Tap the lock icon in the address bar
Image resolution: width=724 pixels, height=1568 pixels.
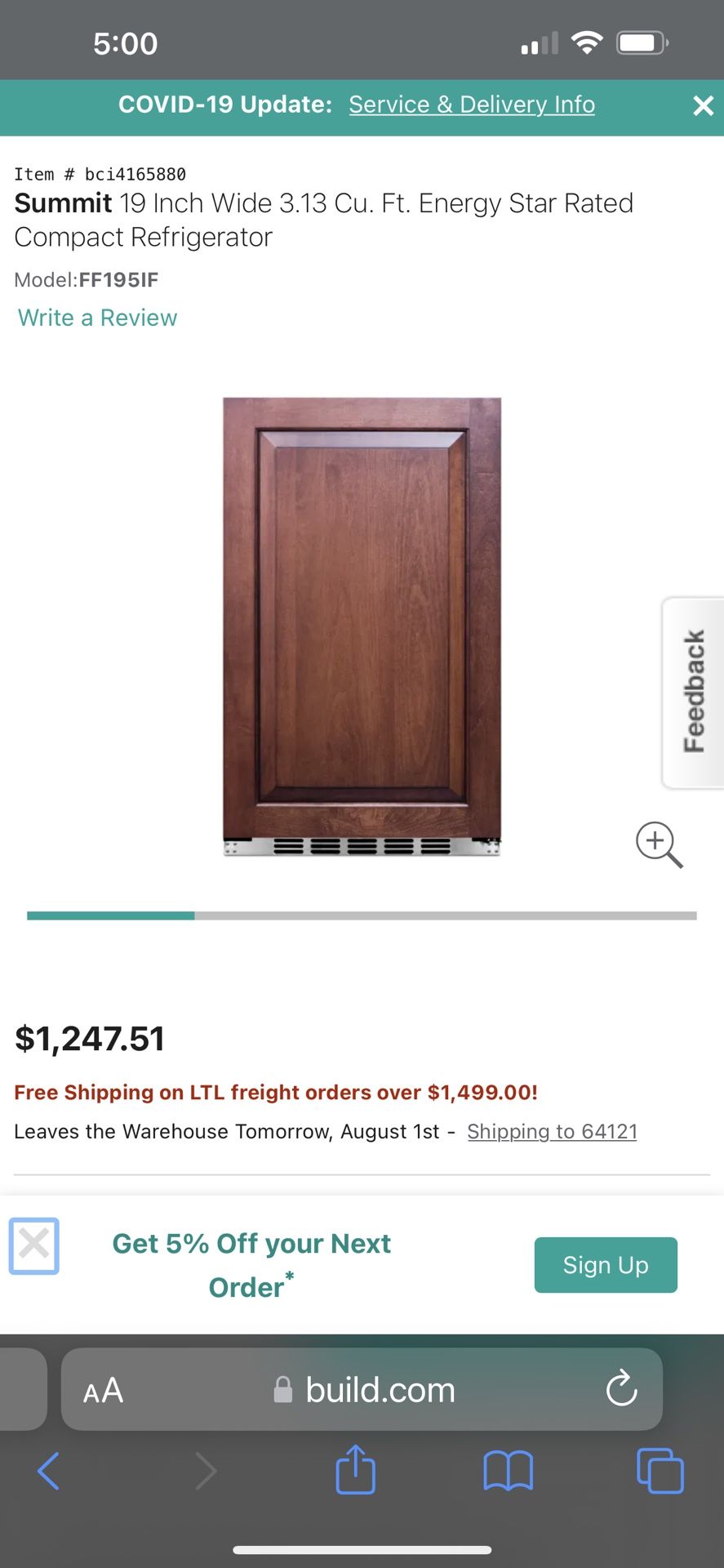(x=284, y=1390)
